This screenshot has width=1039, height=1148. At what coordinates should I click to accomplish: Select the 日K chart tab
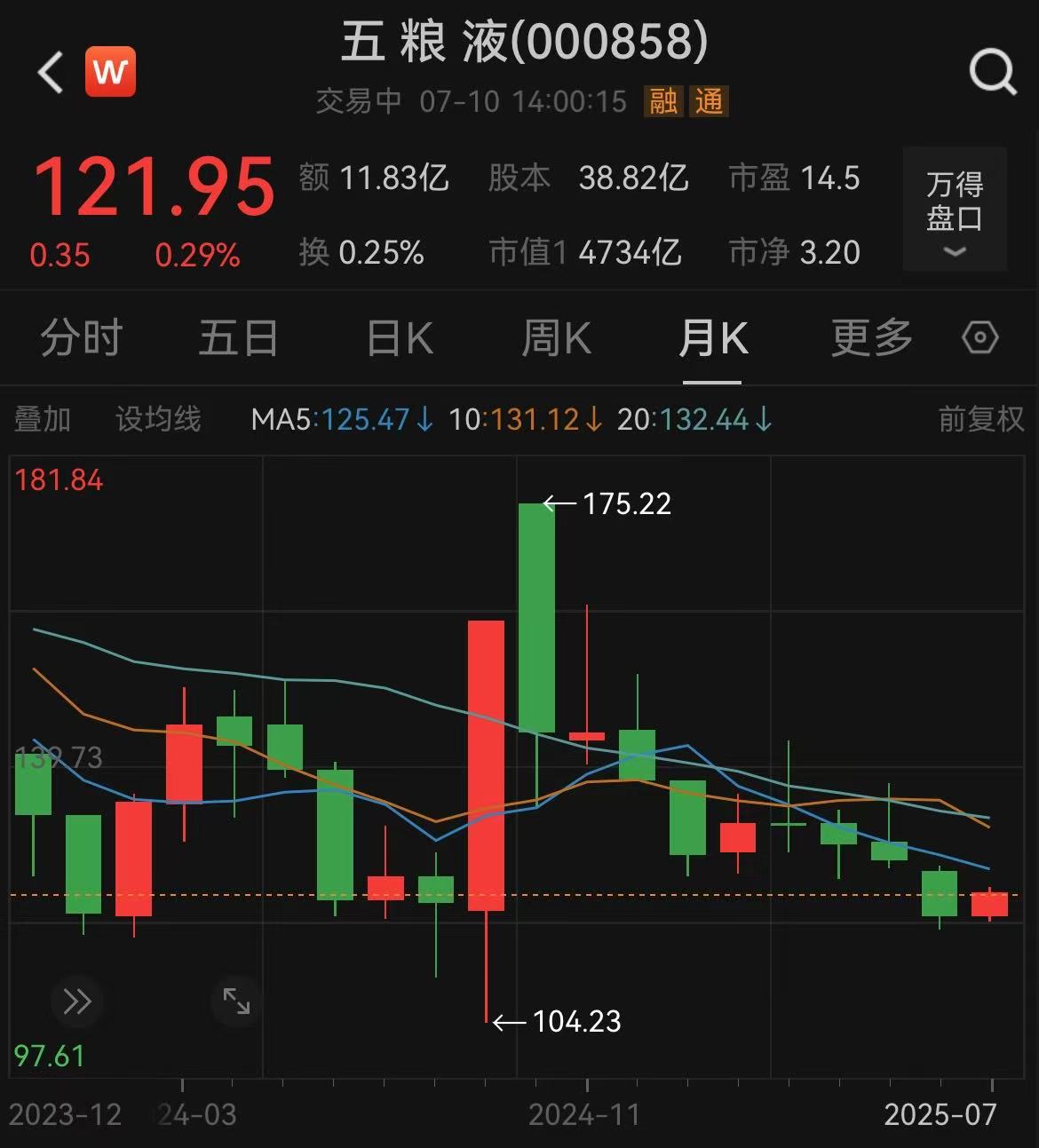[400, 339]
